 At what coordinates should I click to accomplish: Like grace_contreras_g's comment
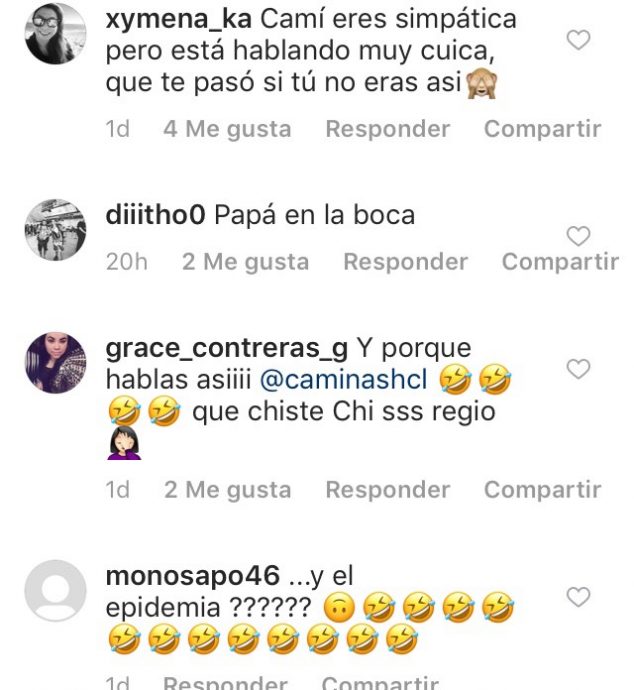pyautogui.click(x=578, y=370)
